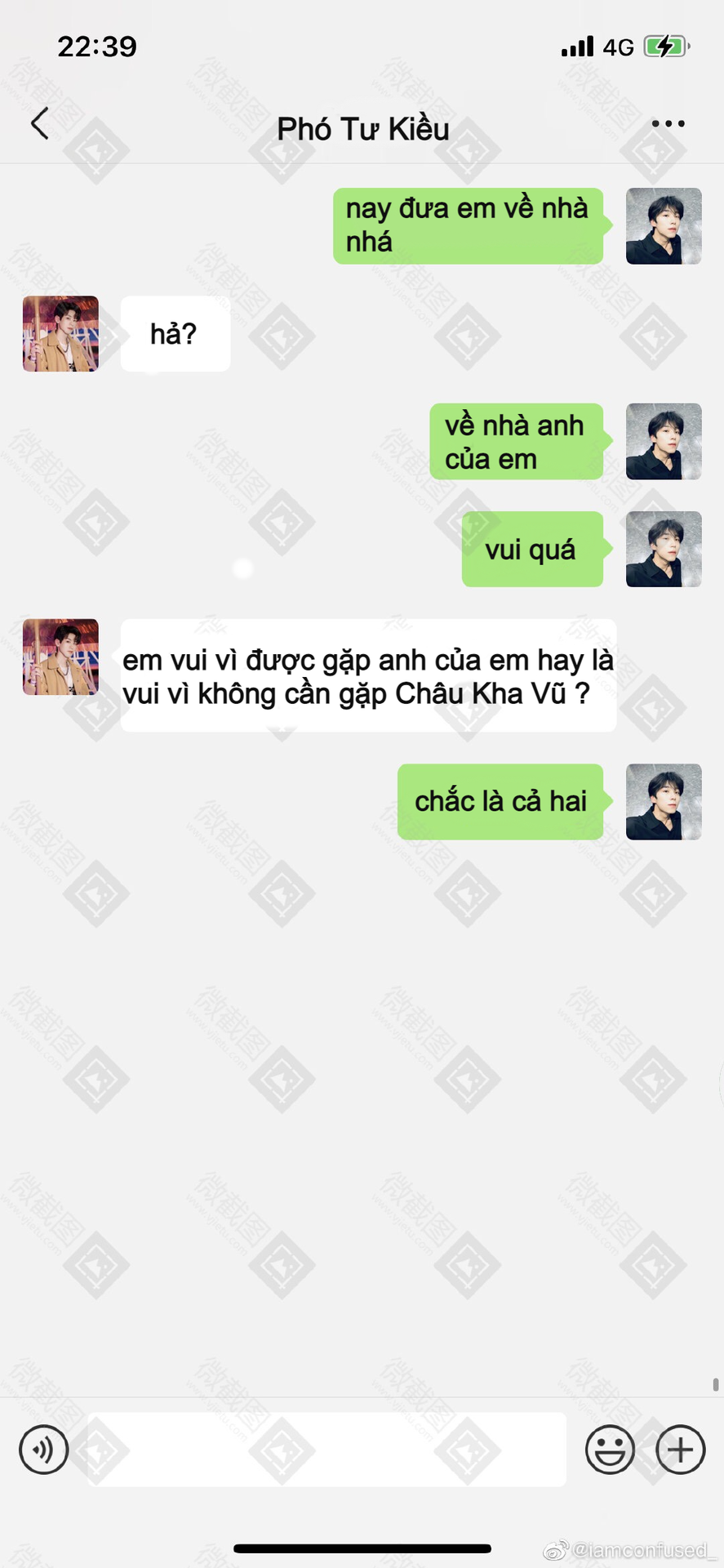This screenshot has height=1568, width=724.
Task: Go back from Phó Tư Kiều chat
Action: [39, 124]
